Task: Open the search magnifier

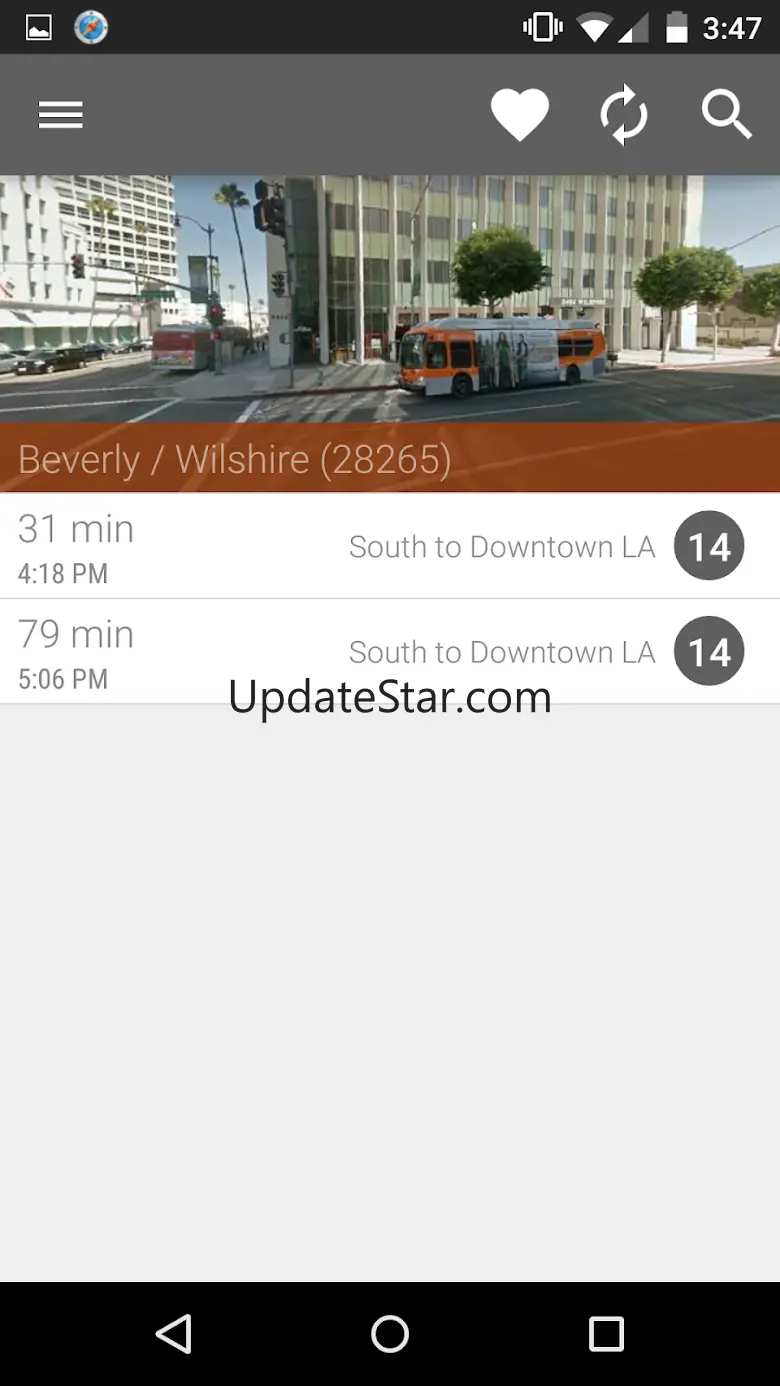Action: 726,116
